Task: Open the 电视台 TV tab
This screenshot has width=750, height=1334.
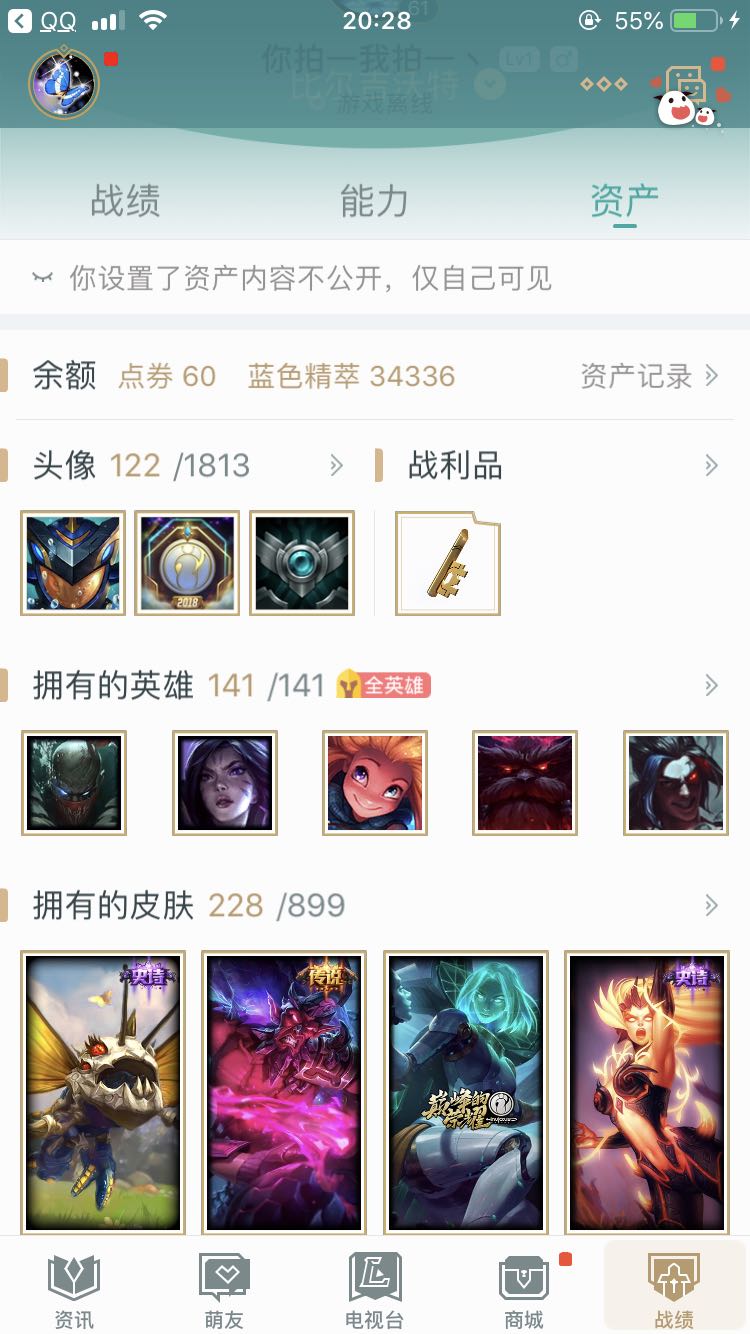Action: coord(374,1291)
